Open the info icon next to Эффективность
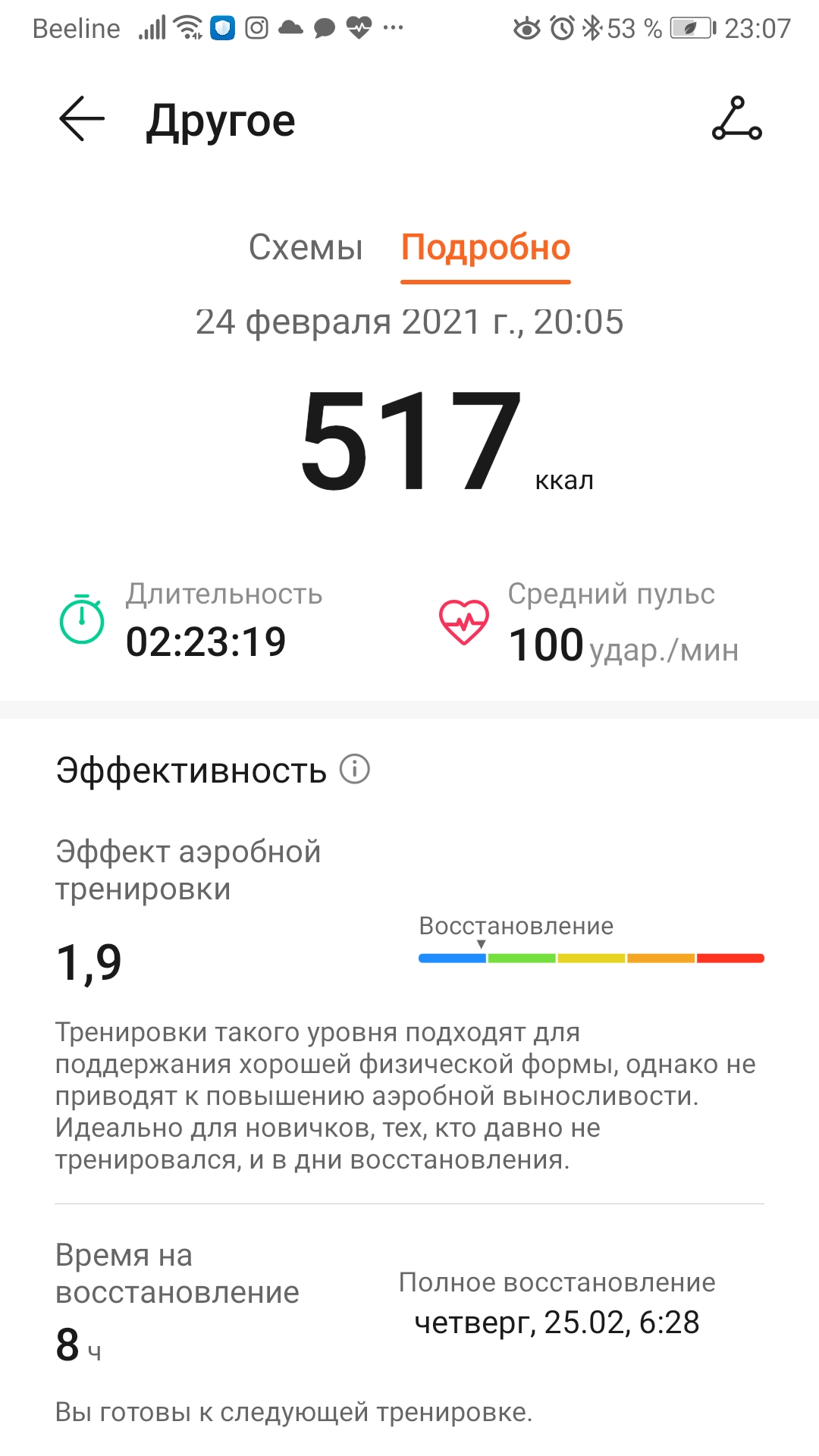 tap(354, 769)
